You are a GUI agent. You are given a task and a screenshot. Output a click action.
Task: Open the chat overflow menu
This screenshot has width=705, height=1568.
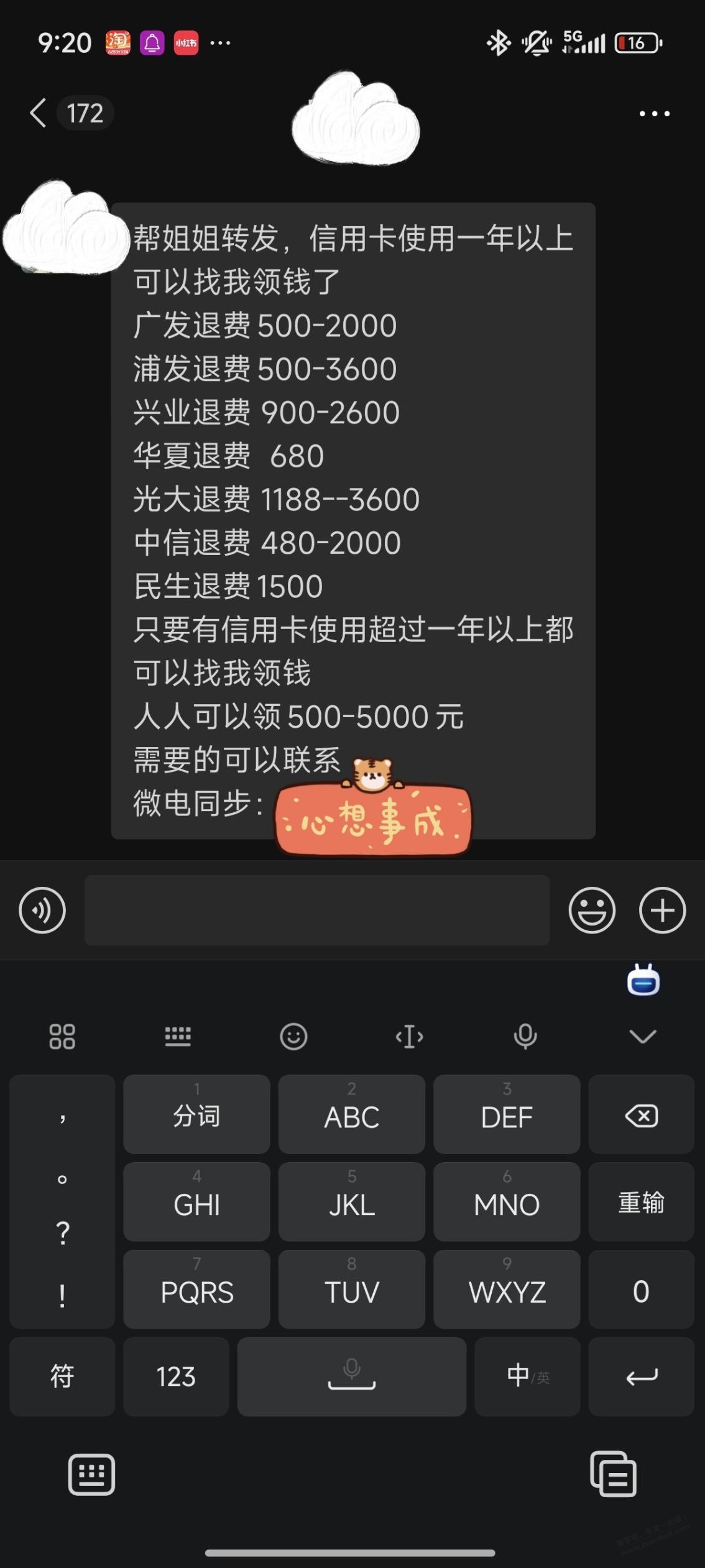point(654,114)
